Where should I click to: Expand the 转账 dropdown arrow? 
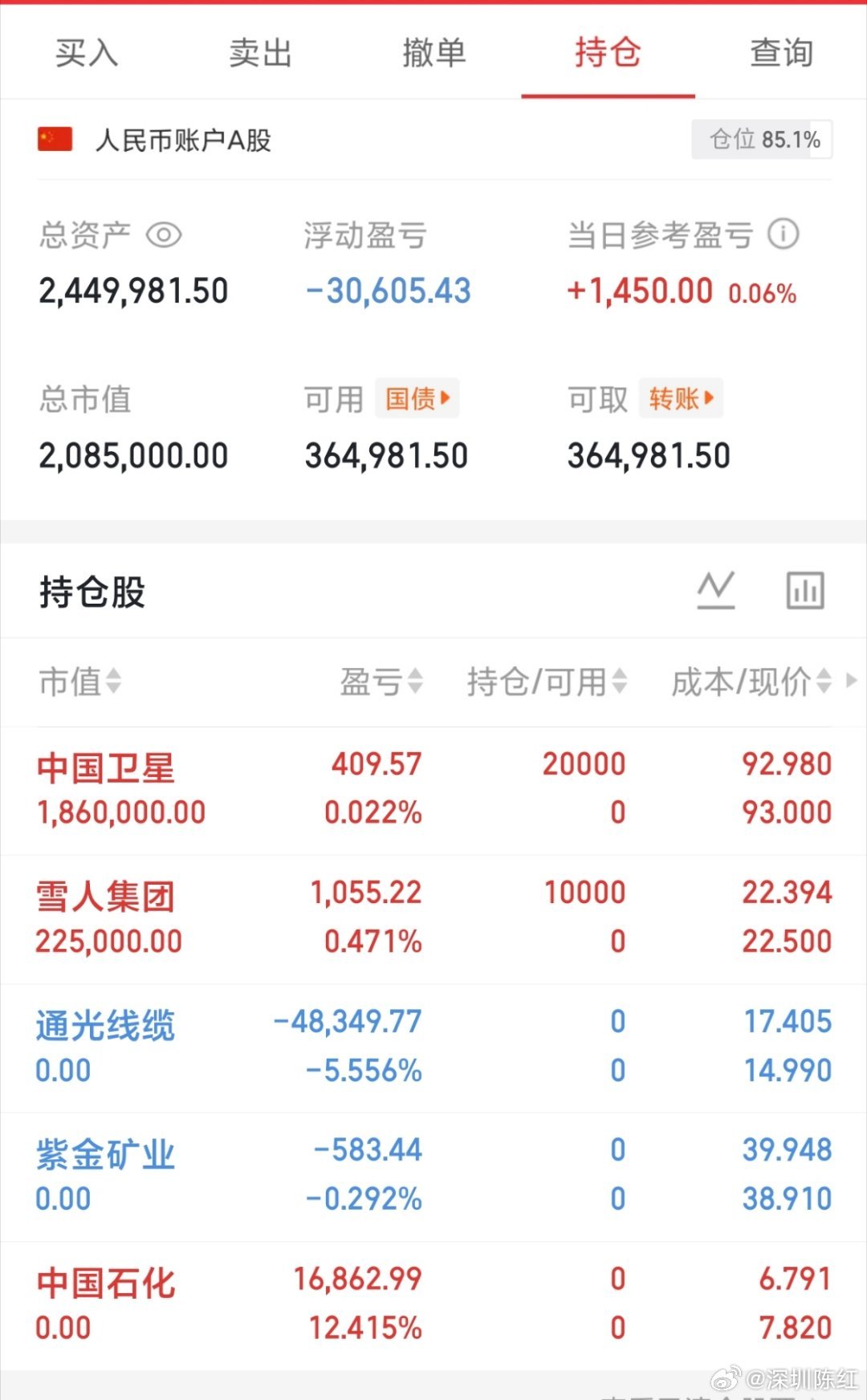click(710, 399)
